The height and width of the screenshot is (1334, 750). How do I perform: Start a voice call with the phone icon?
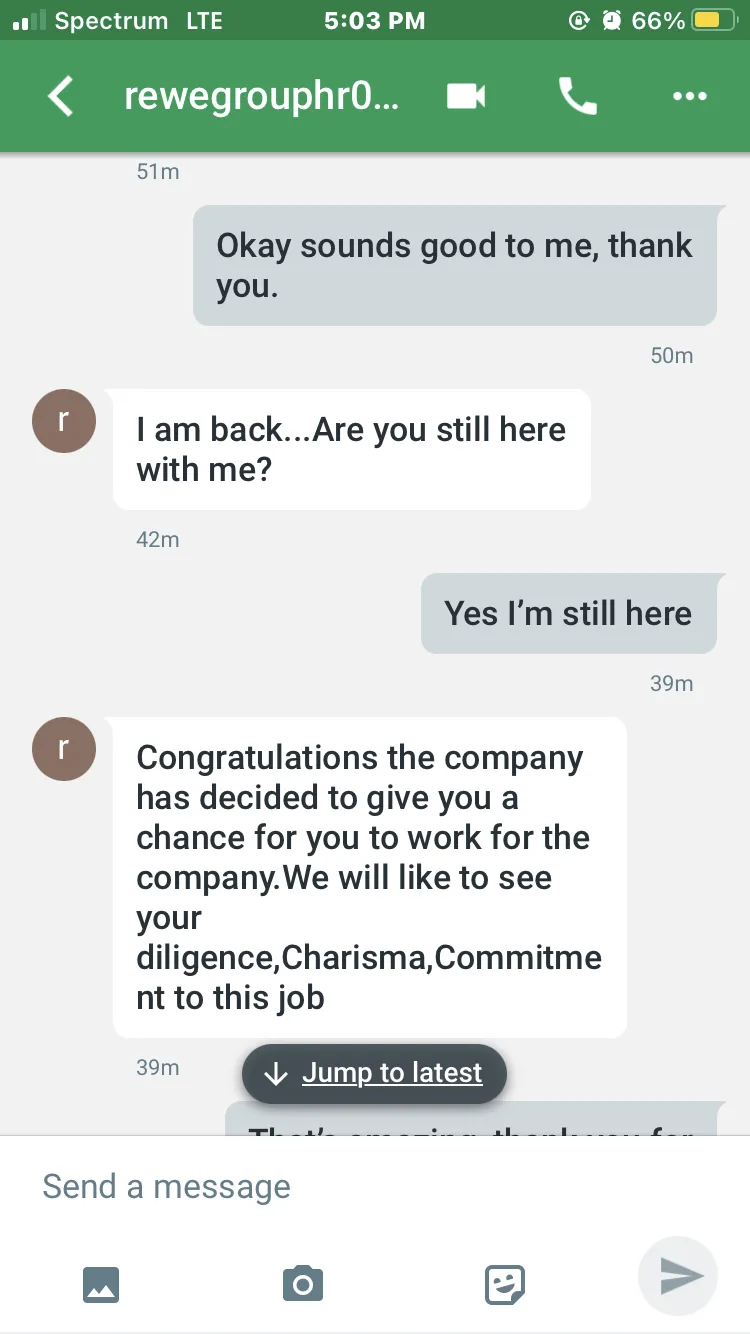pyautogui.click(x=577, y=97)
